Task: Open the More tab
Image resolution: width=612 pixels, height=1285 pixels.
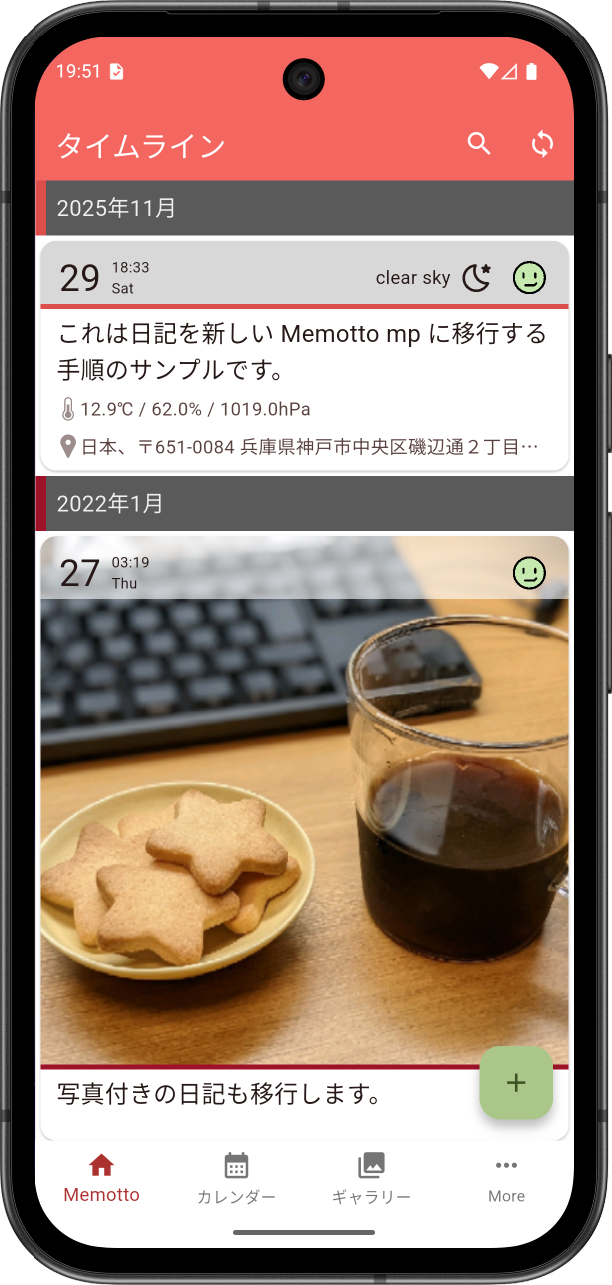Action: [x=506, y=1177]
